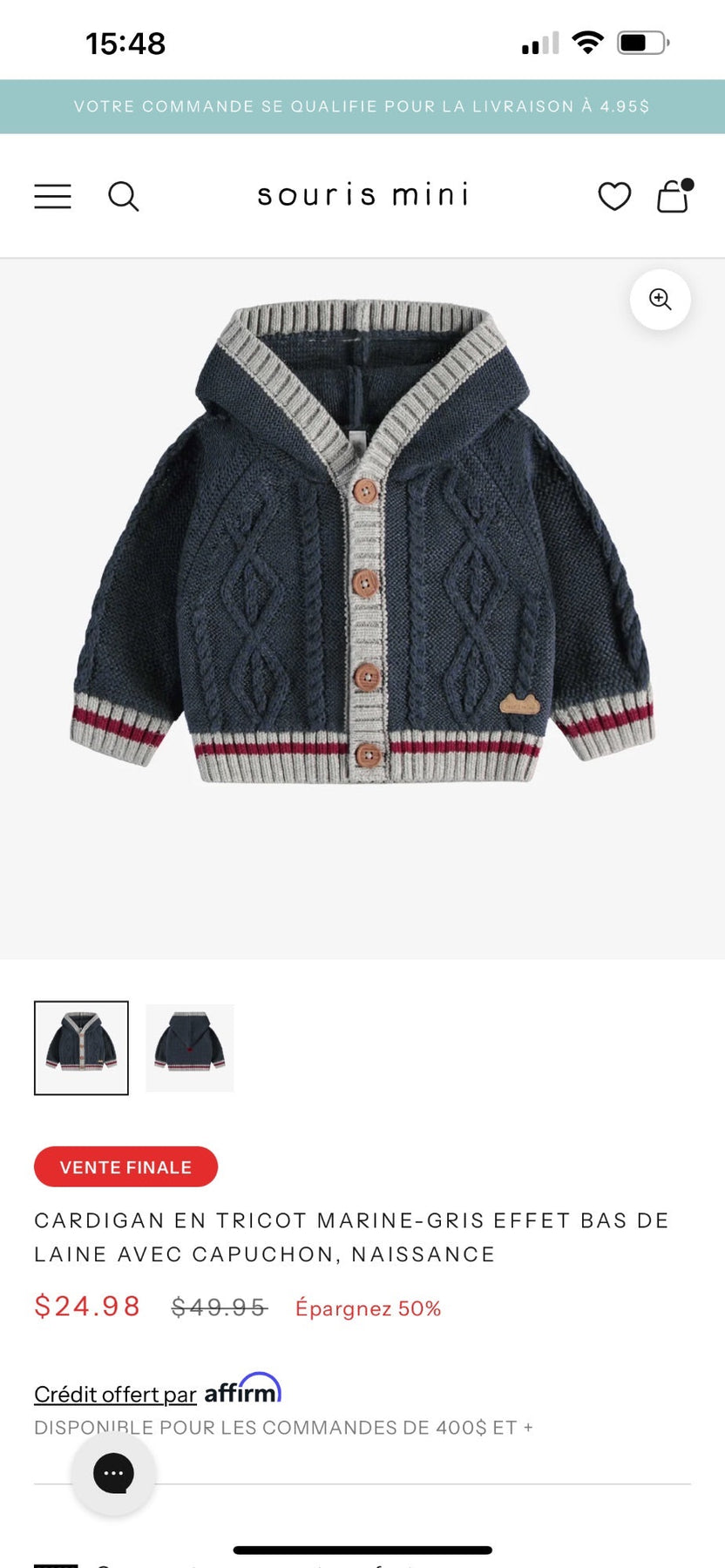Open the wishlist heart icon
725x1568 pixels.
coord(614,196)
